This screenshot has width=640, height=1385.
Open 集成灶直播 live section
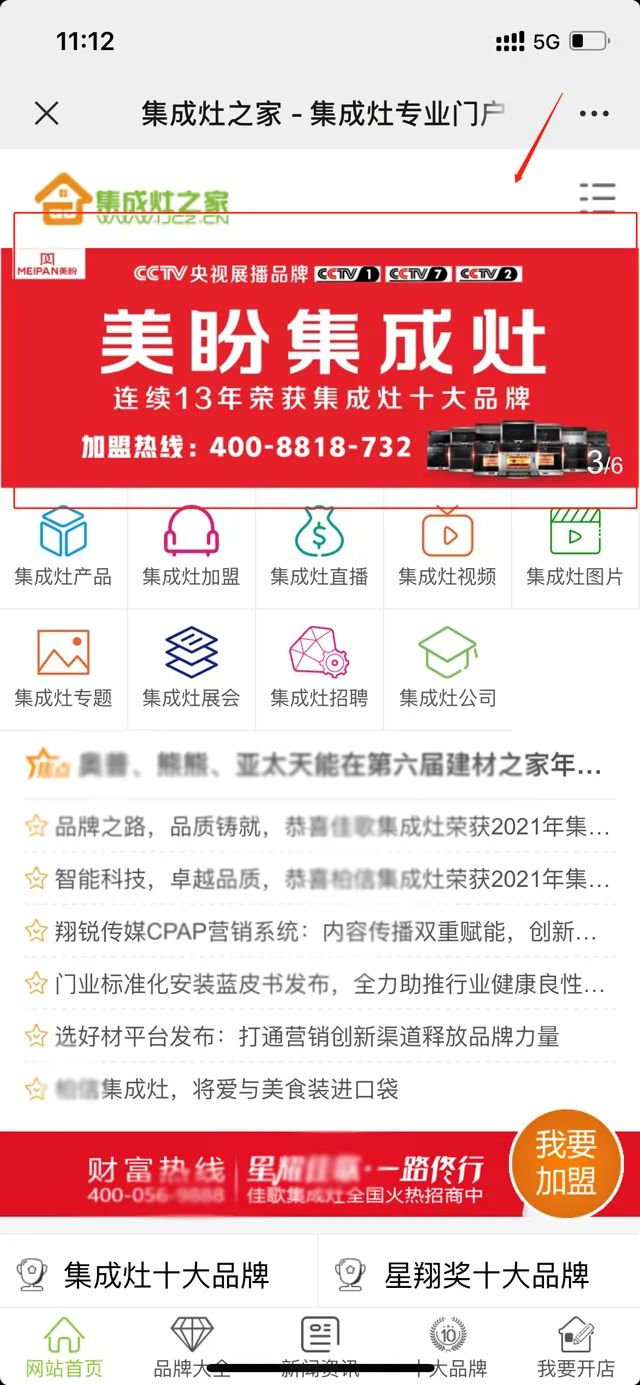[x=319, y=547]
